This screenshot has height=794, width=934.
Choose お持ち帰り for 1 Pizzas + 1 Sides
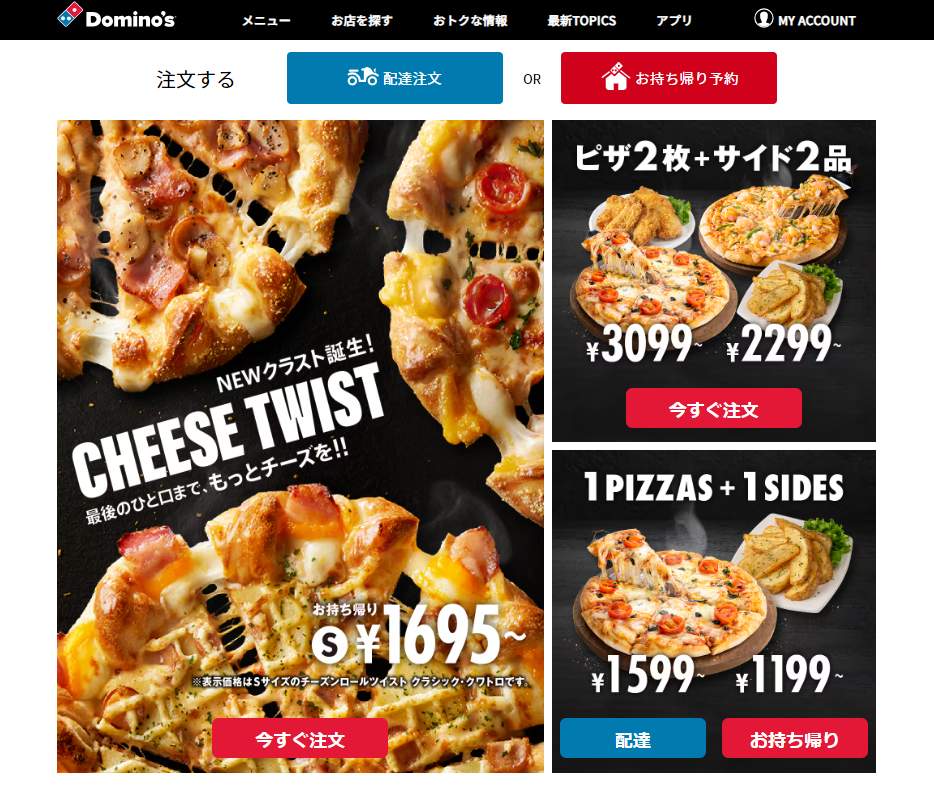pos(794,739)
